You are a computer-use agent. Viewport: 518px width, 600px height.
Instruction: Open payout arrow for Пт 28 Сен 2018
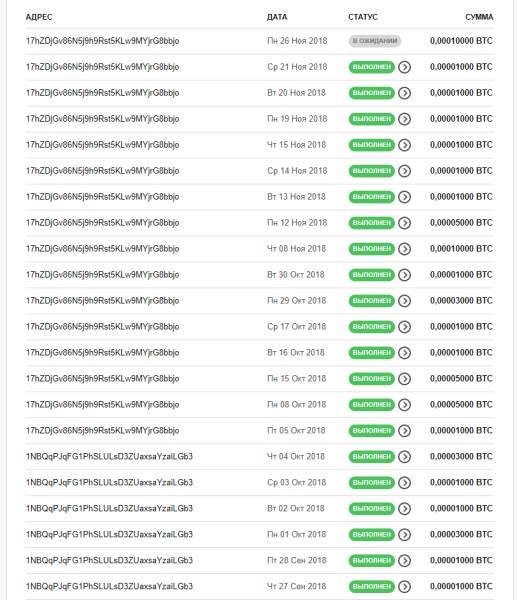click(404, 561)
